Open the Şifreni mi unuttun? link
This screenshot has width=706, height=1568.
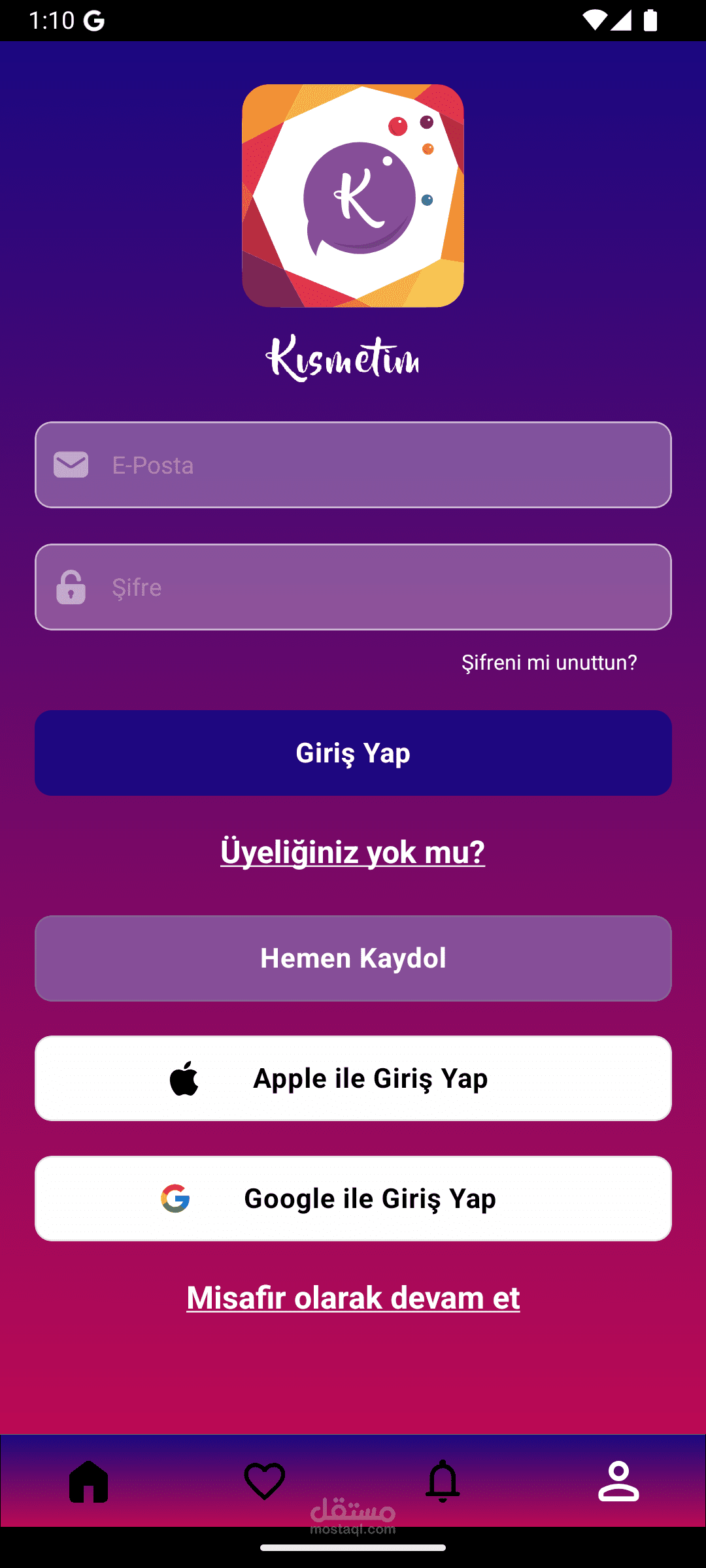549,662
